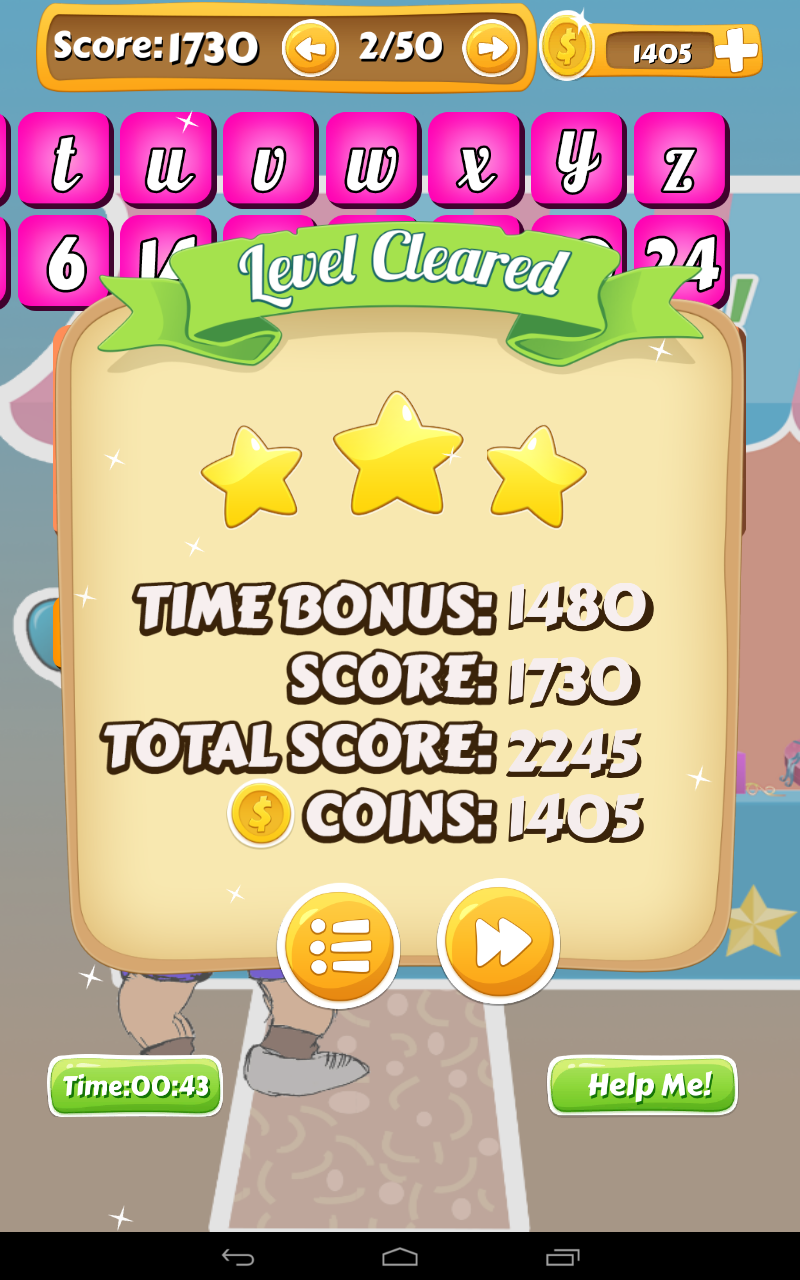Select the letter v tile
The image size is (800, 1280).
click(270, 162)
